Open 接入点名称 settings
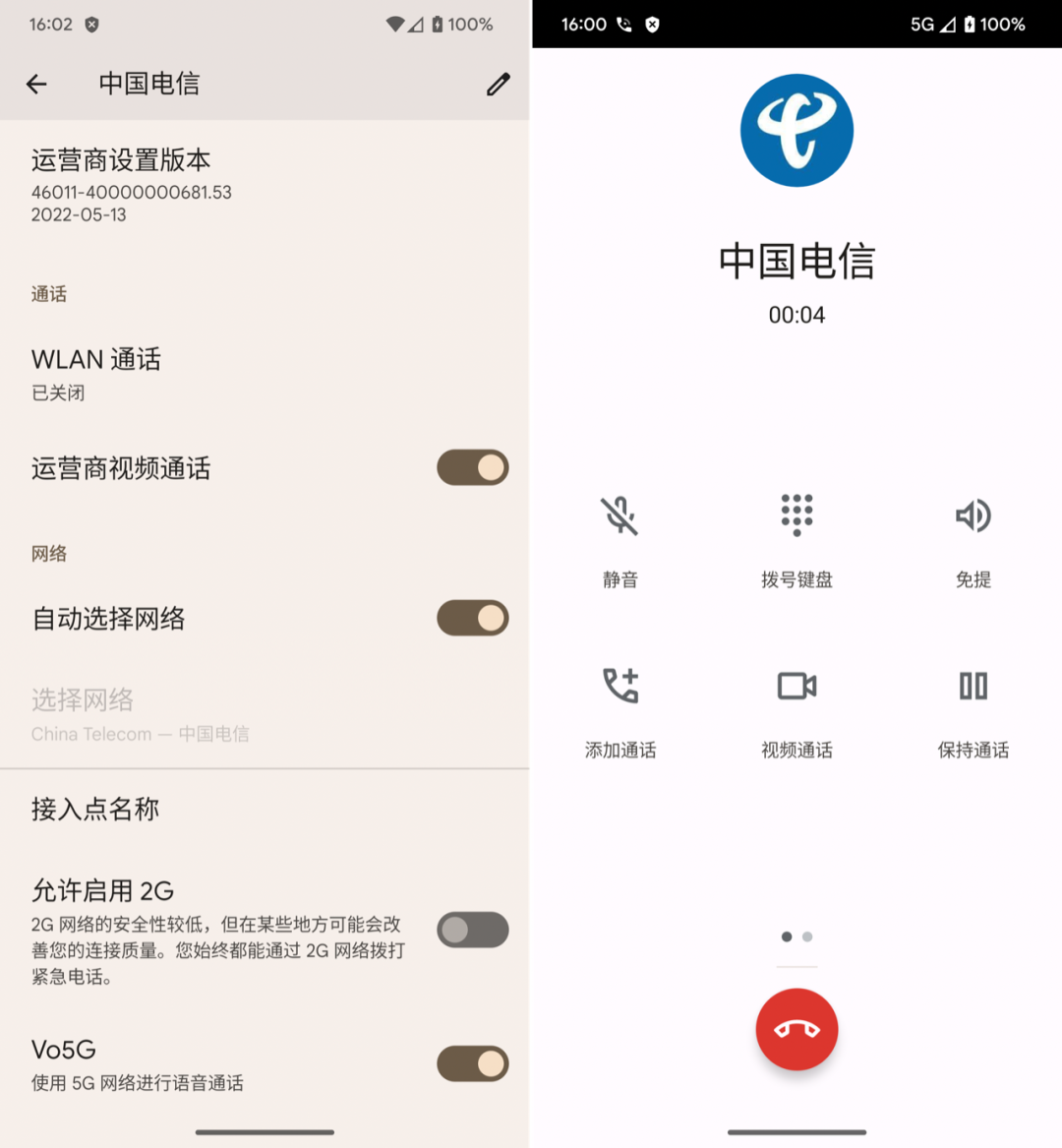Viewport: 1062px width, 1148px height. click(95, 810)
